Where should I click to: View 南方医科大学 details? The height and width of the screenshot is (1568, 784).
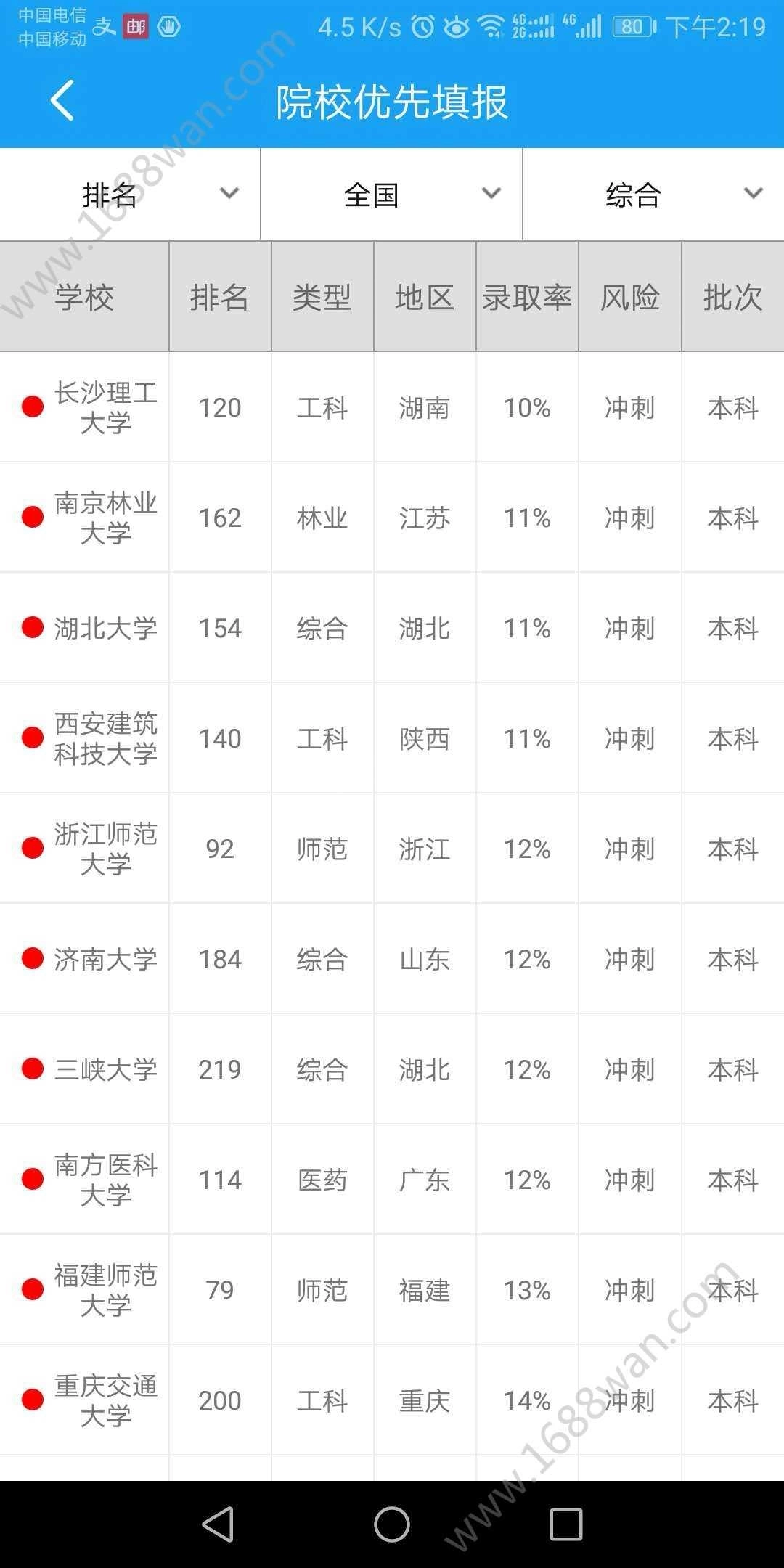tap(105, 1180)
